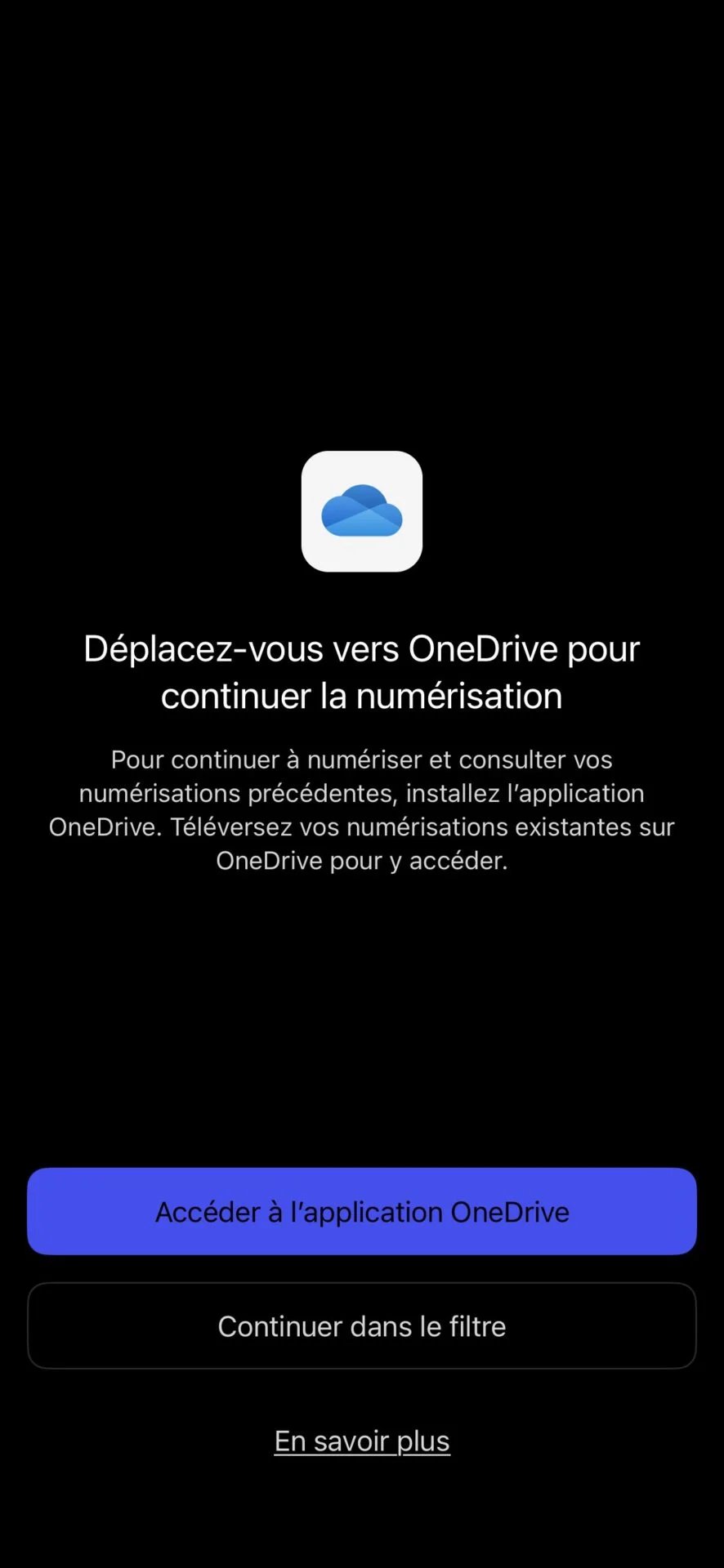Tap Accéder à l'application OneDrive
724x1568 pixels.
(x=362, y=1211)
